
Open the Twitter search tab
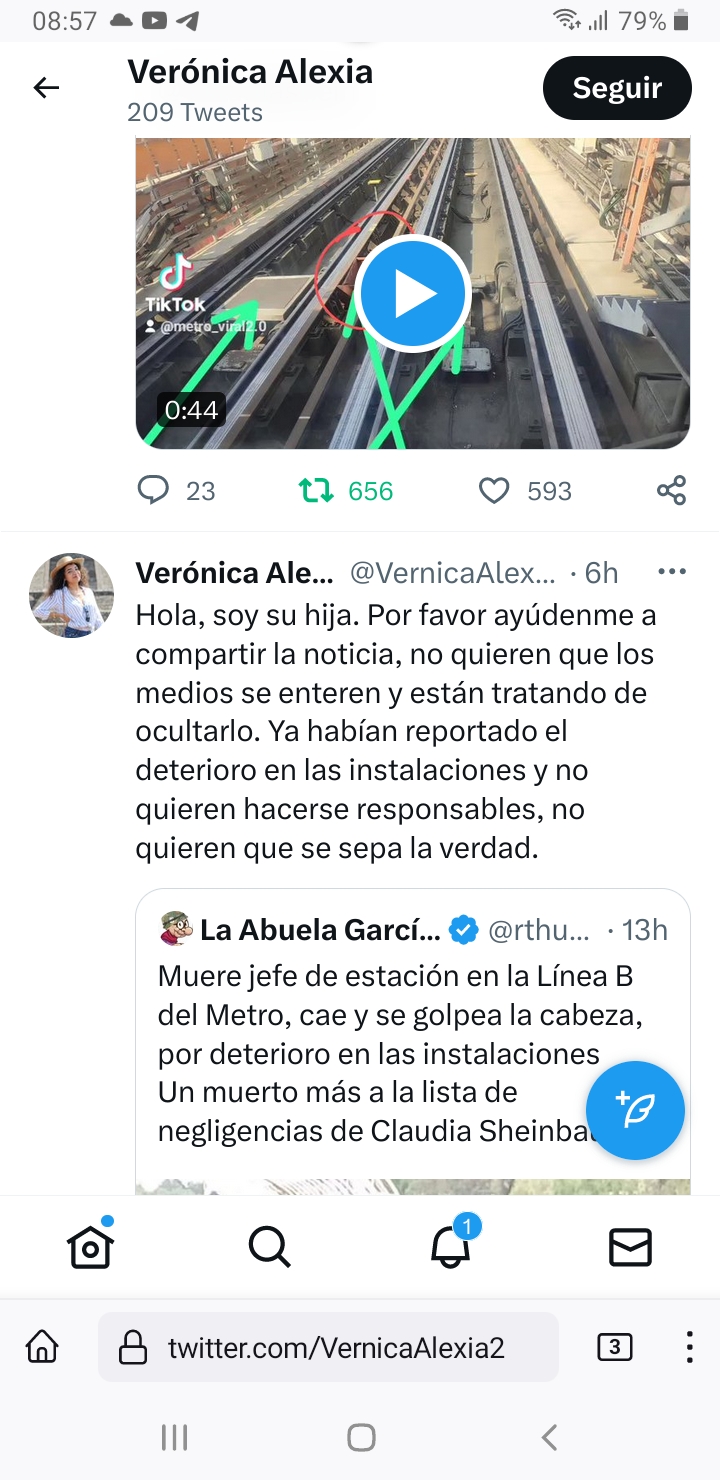coord(269,1246)
